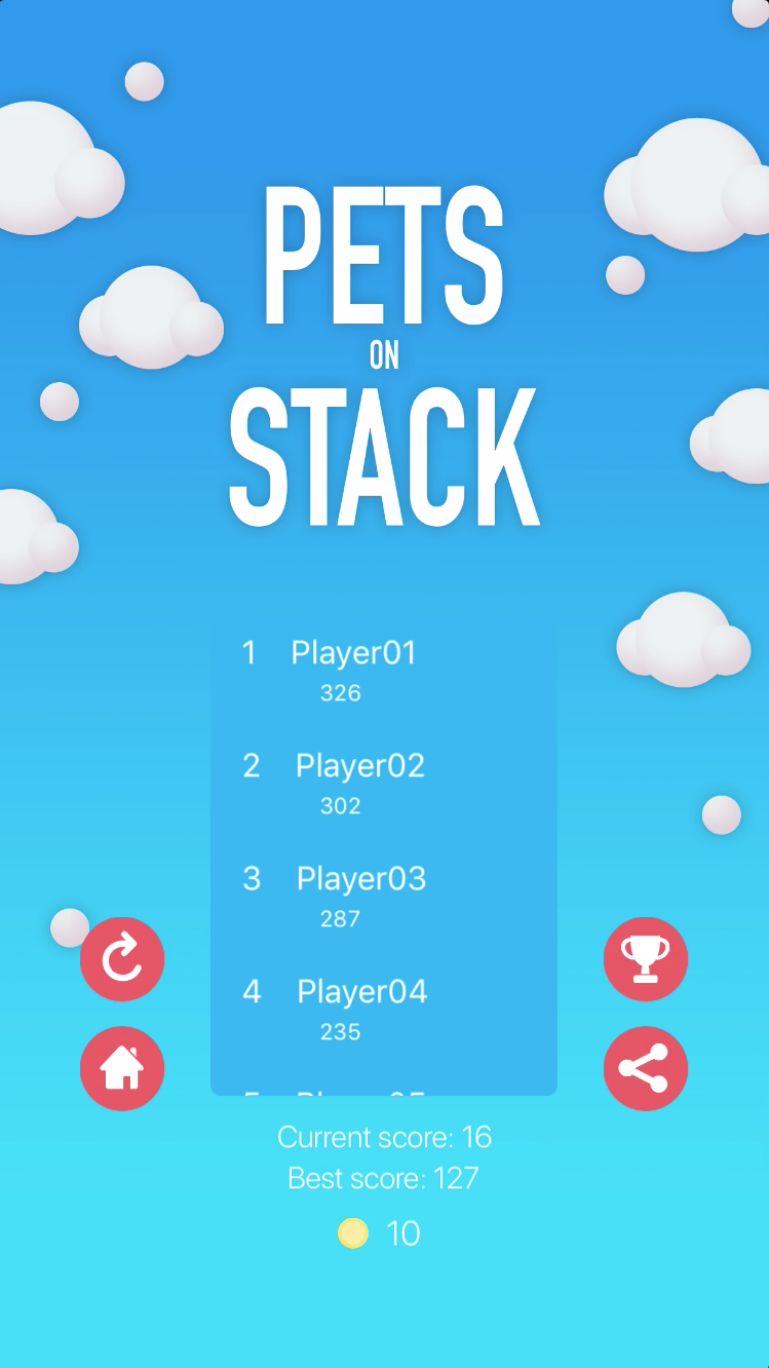This screenshot has width=769, height=1368.
Task: Go to the home screen via house icon
Action: [122, 1068]
